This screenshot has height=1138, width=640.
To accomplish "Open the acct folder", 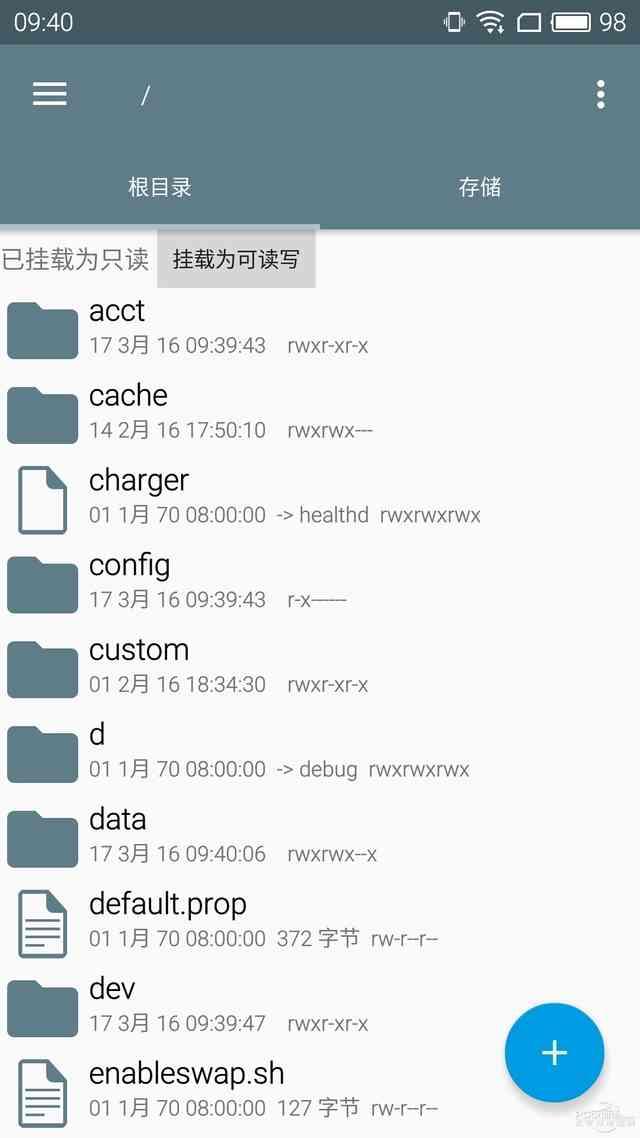I will click(x=320, y=329).
